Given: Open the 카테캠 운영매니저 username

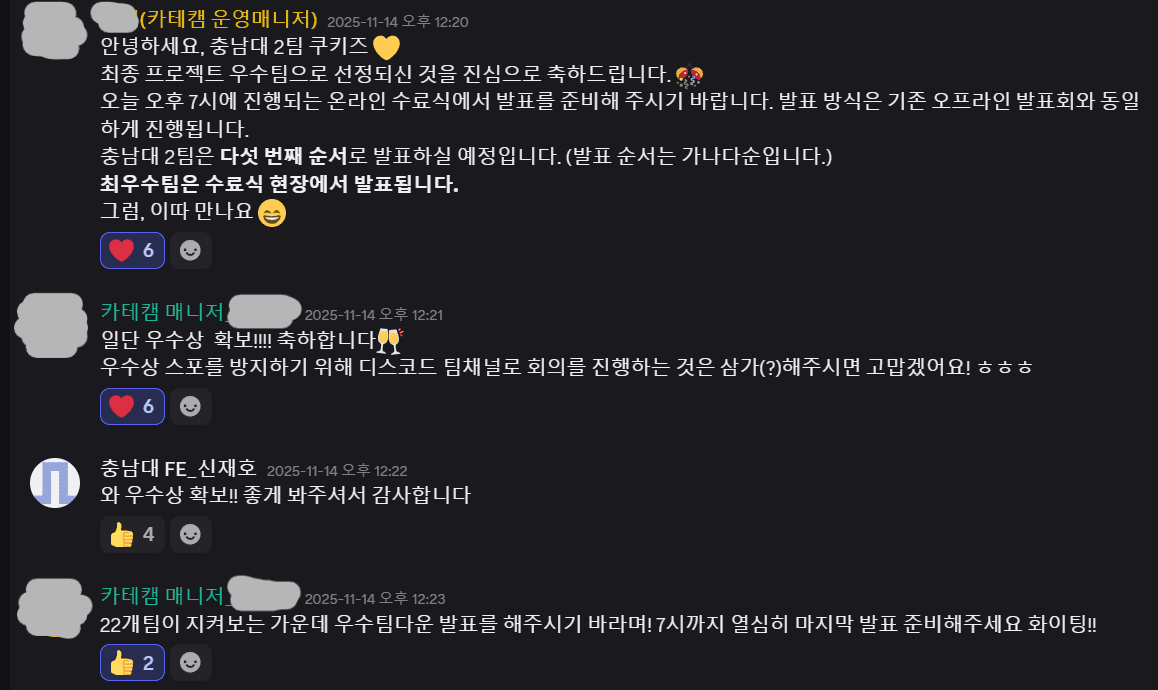Looking at the screenshot, I should 228,20.
